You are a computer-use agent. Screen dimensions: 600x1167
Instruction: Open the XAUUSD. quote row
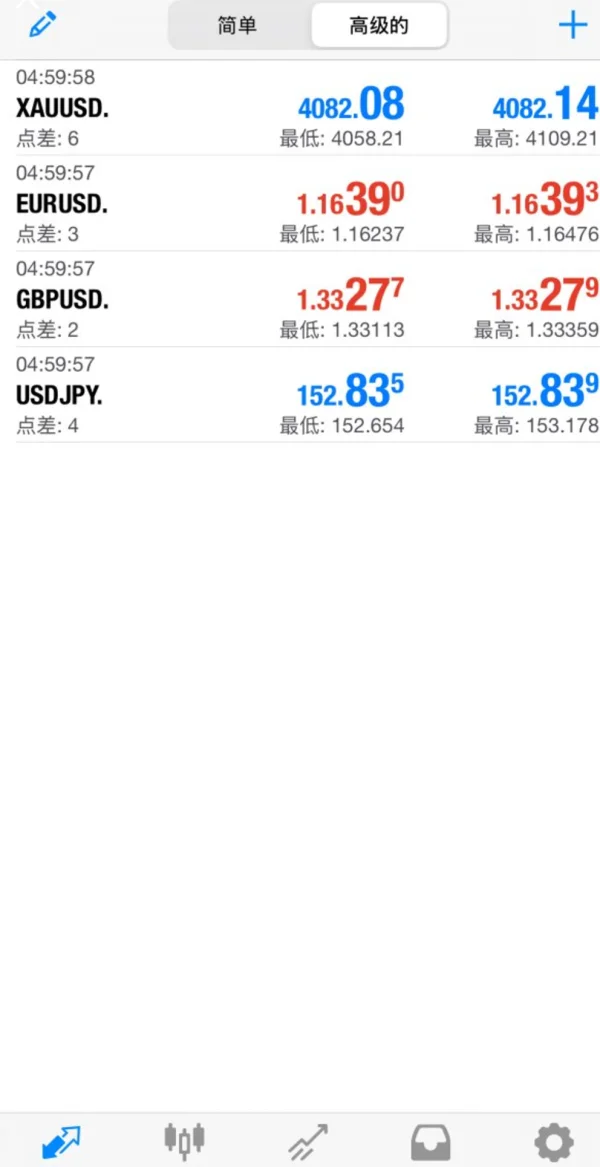300,108
